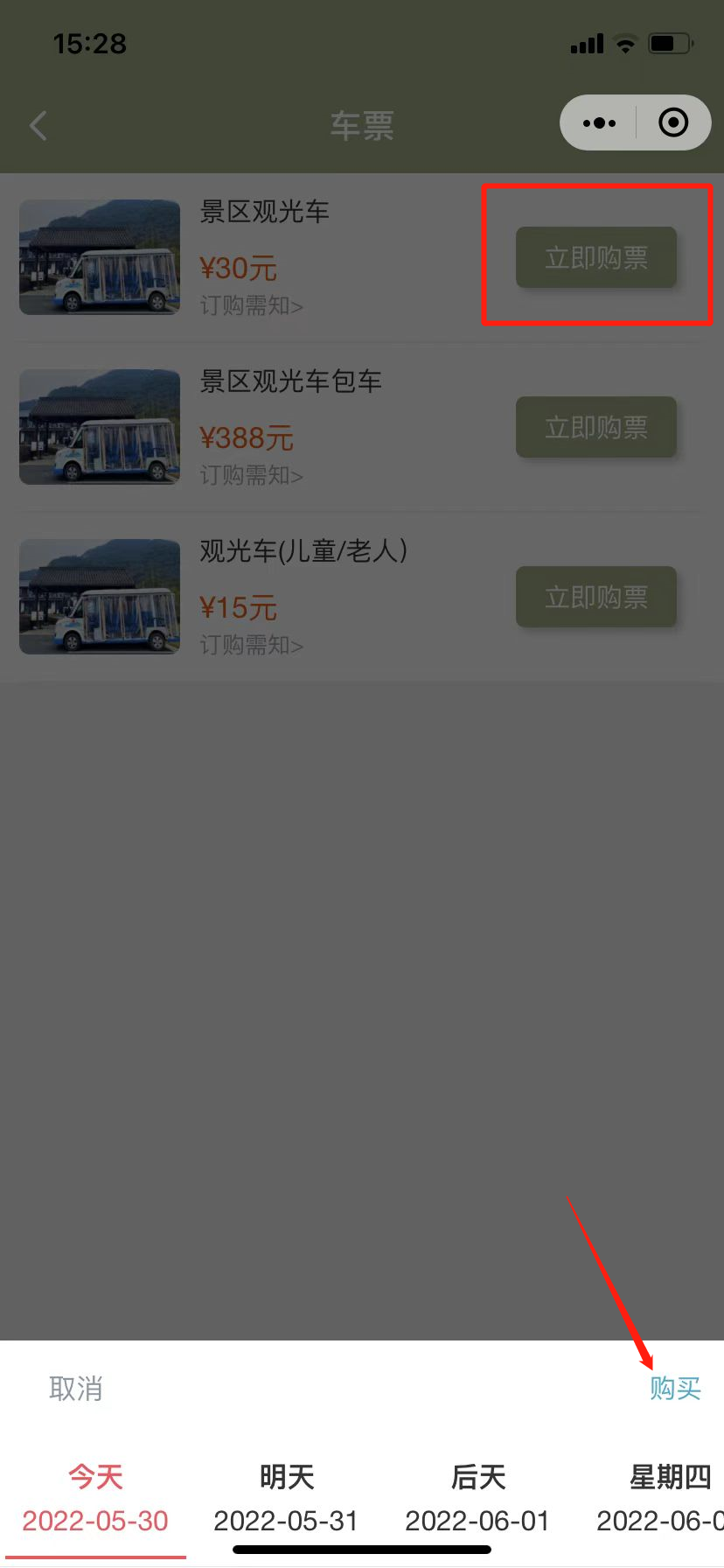Tap 立即购票 for 观光车(儿童/老人)
The width and height of the screenshot is (724, 1568).
pyautogui.click(x=596, y=598)
